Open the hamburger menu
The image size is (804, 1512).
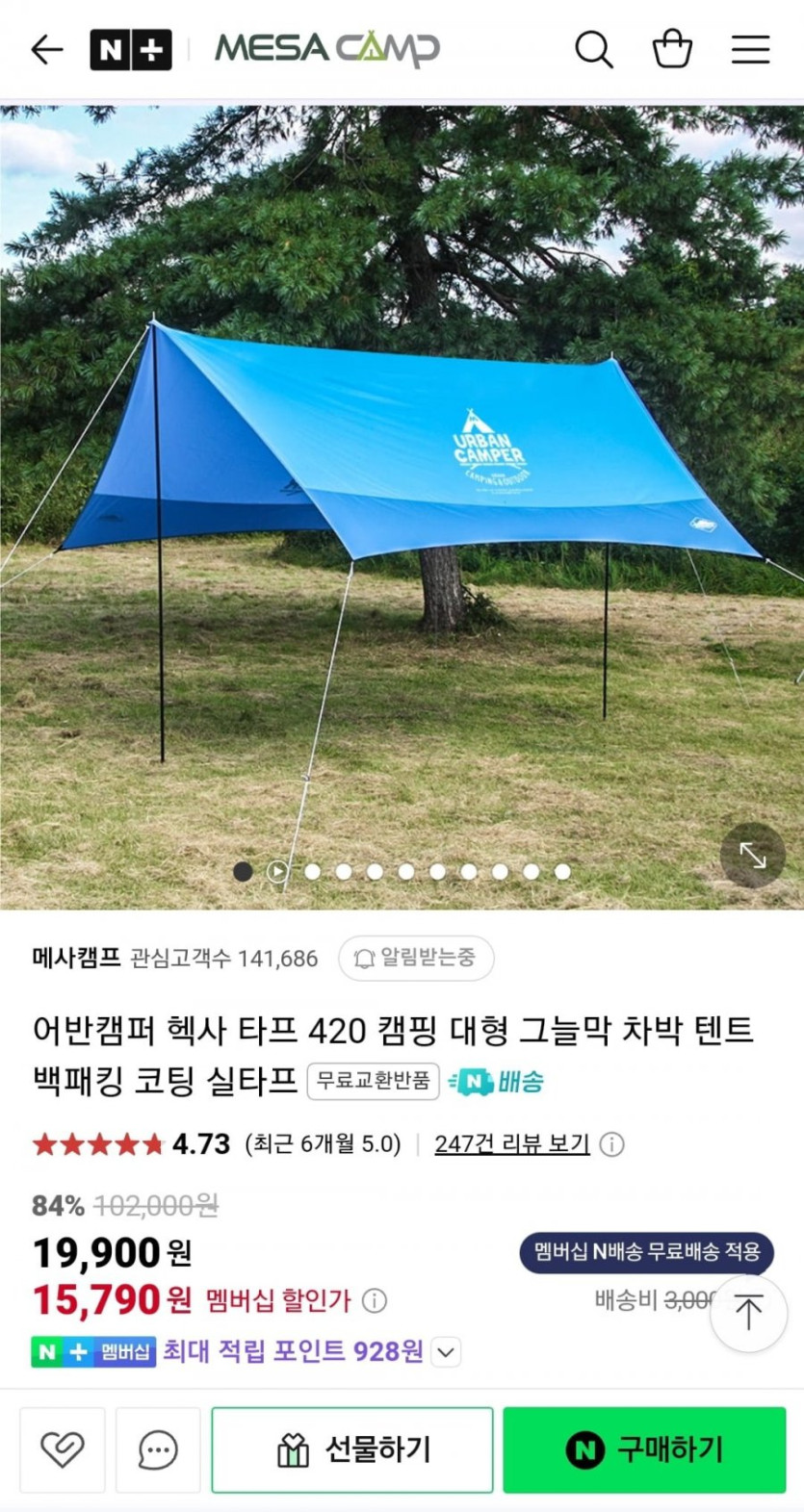click(750, 49)
